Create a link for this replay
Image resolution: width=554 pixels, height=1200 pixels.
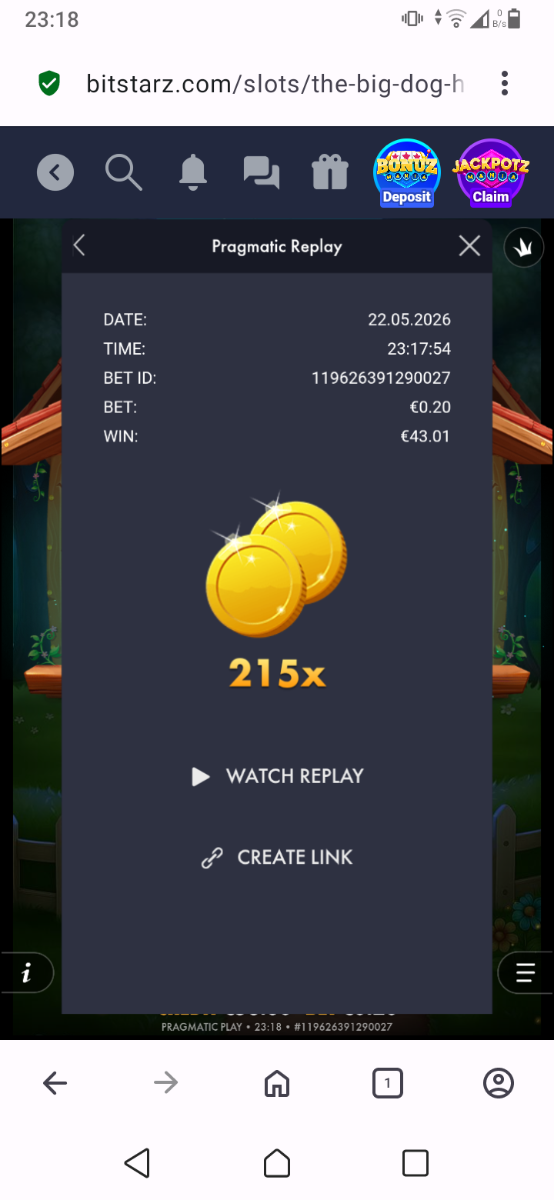pos(277,857)
